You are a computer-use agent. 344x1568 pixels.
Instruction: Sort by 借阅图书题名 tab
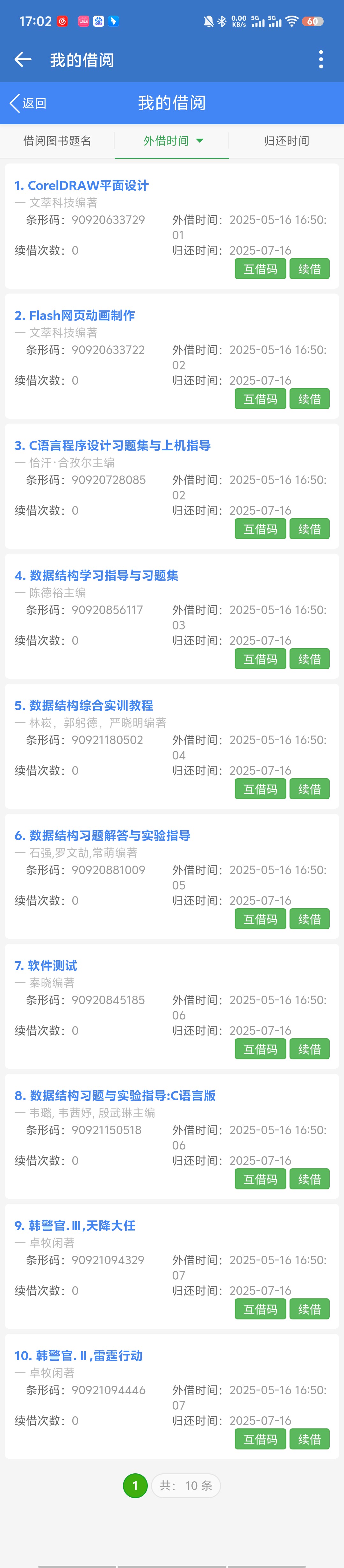click(57, 141)
